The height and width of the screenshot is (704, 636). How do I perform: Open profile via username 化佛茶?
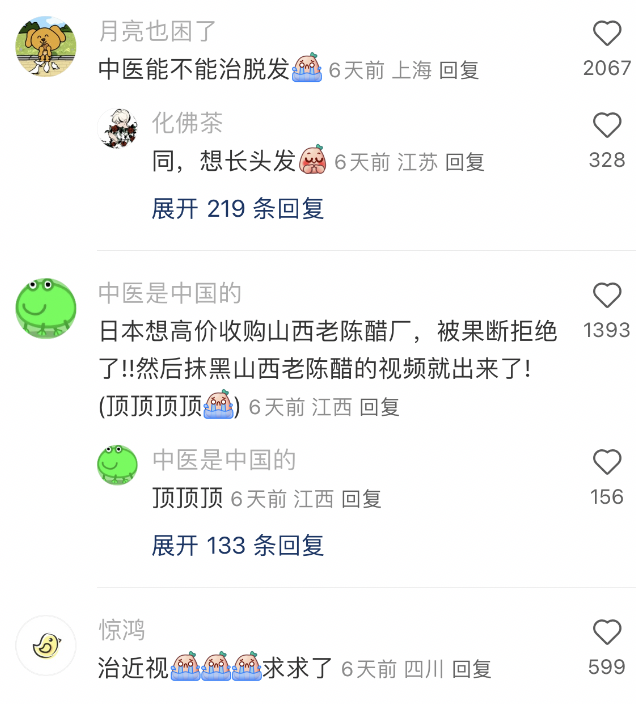point(187,123)
